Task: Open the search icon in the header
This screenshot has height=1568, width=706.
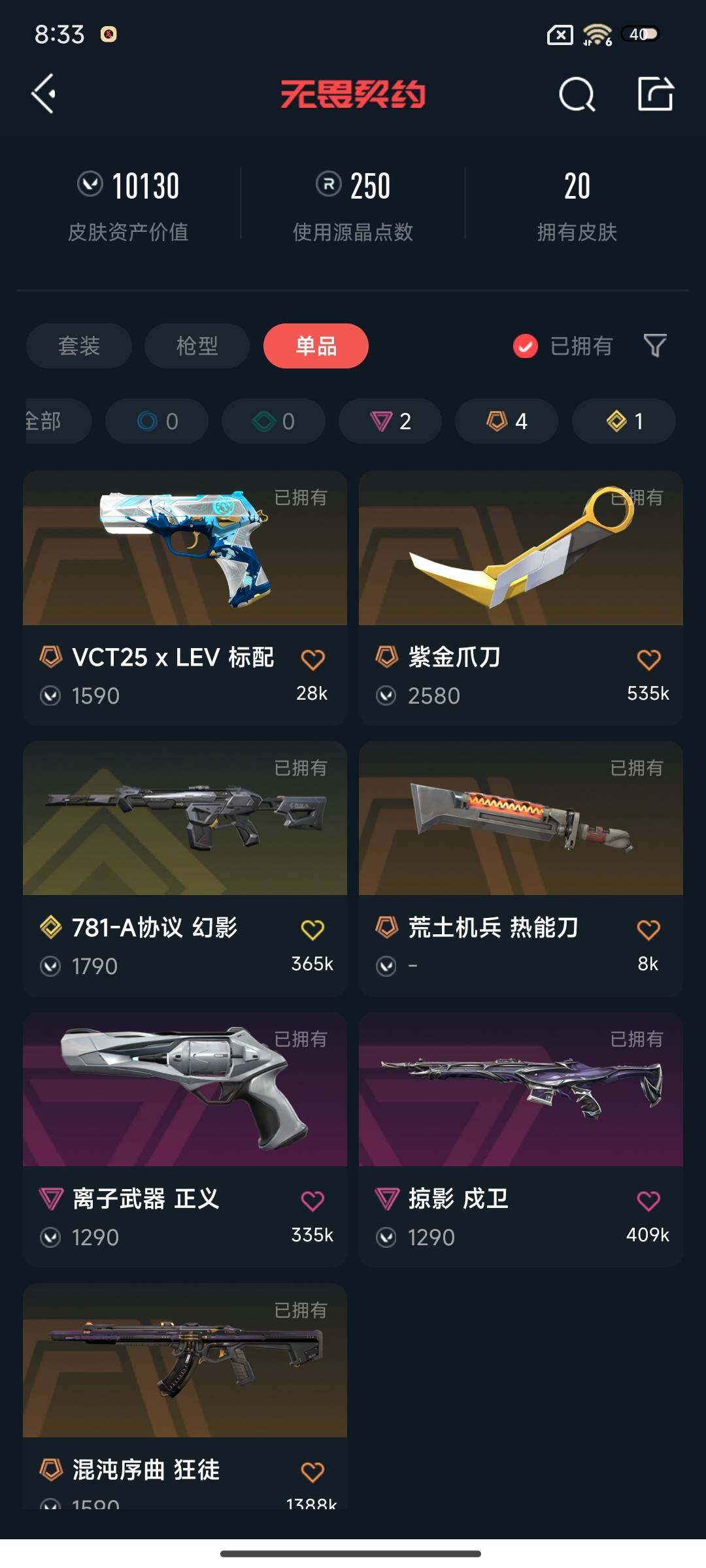Action: pos(577,95)
